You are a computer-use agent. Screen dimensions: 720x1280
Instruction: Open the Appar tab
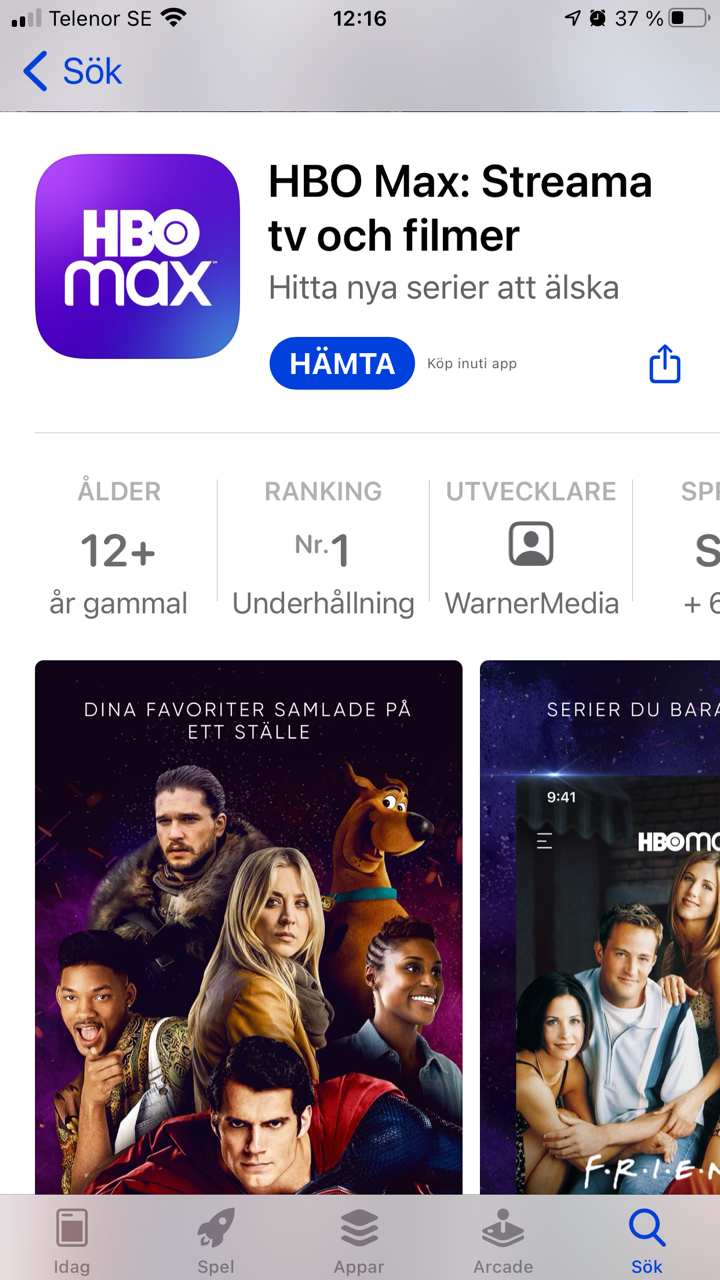(x=359, y=1238)
